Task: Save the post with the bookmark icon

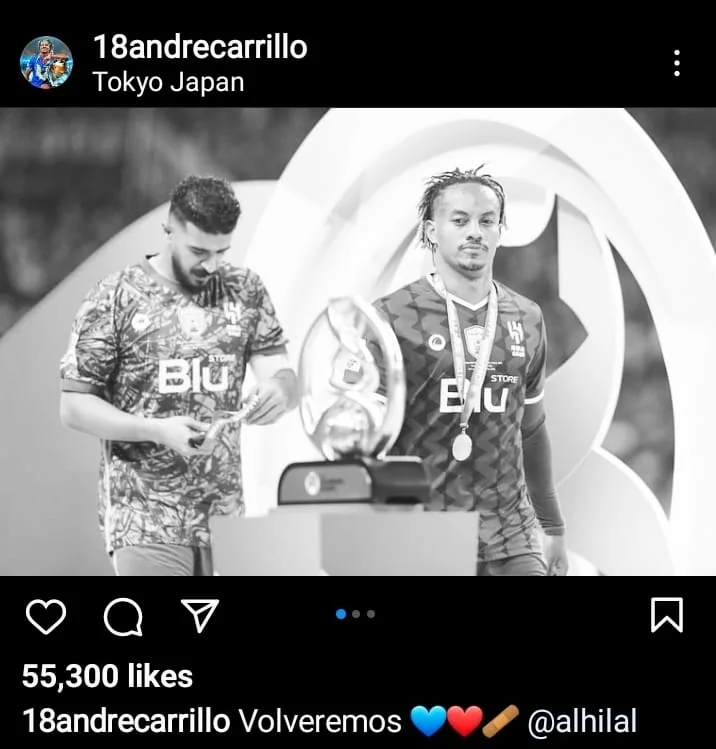Action: 666,615
